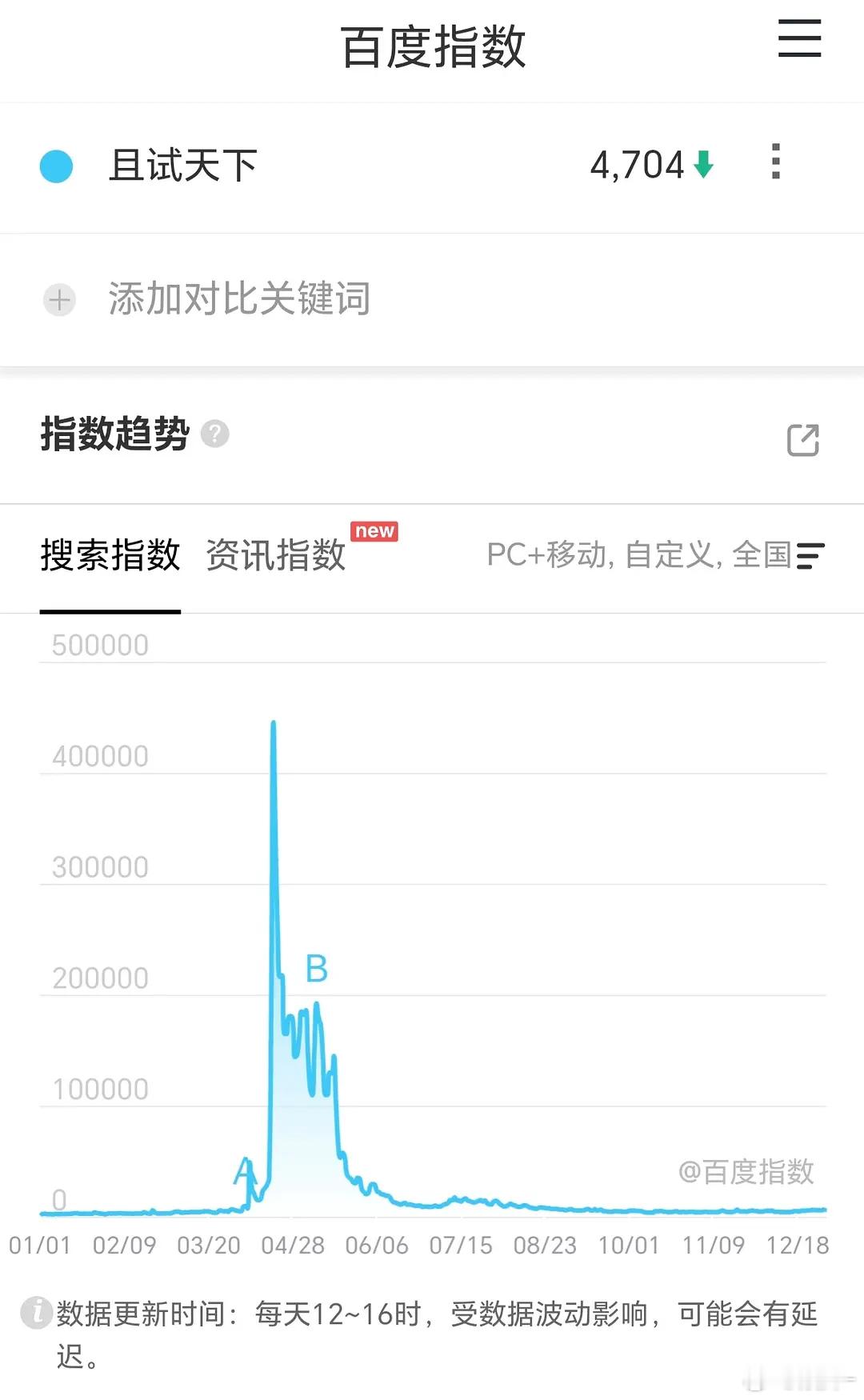
Task: Click marker A on the trend chart
Action: point(245,1172)
